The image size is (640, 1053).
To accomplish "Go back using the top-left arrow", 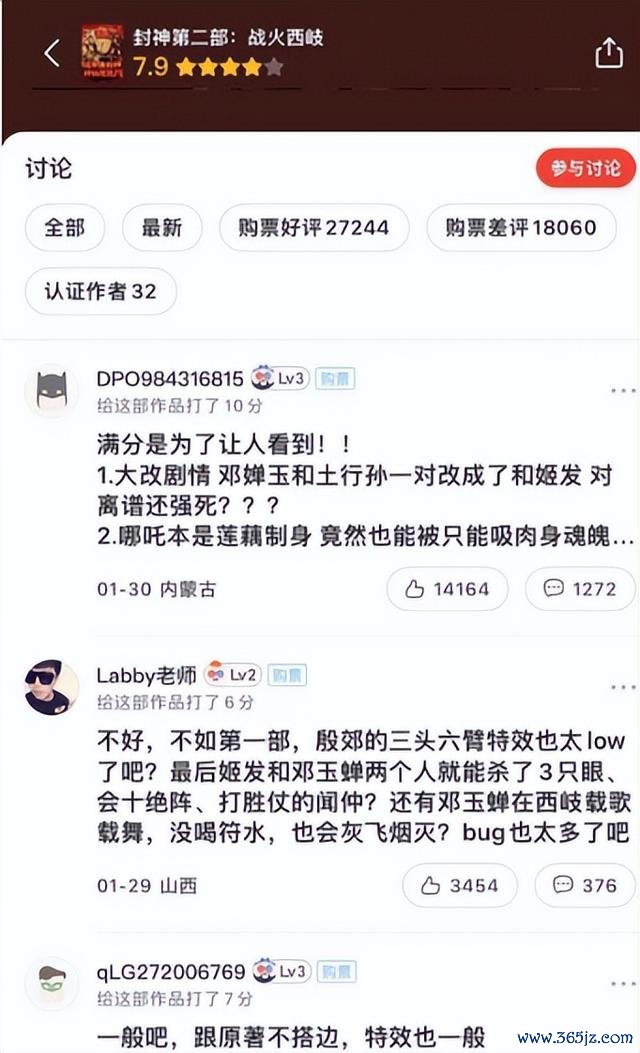I will pyautogui.click(x=53, y=54).
